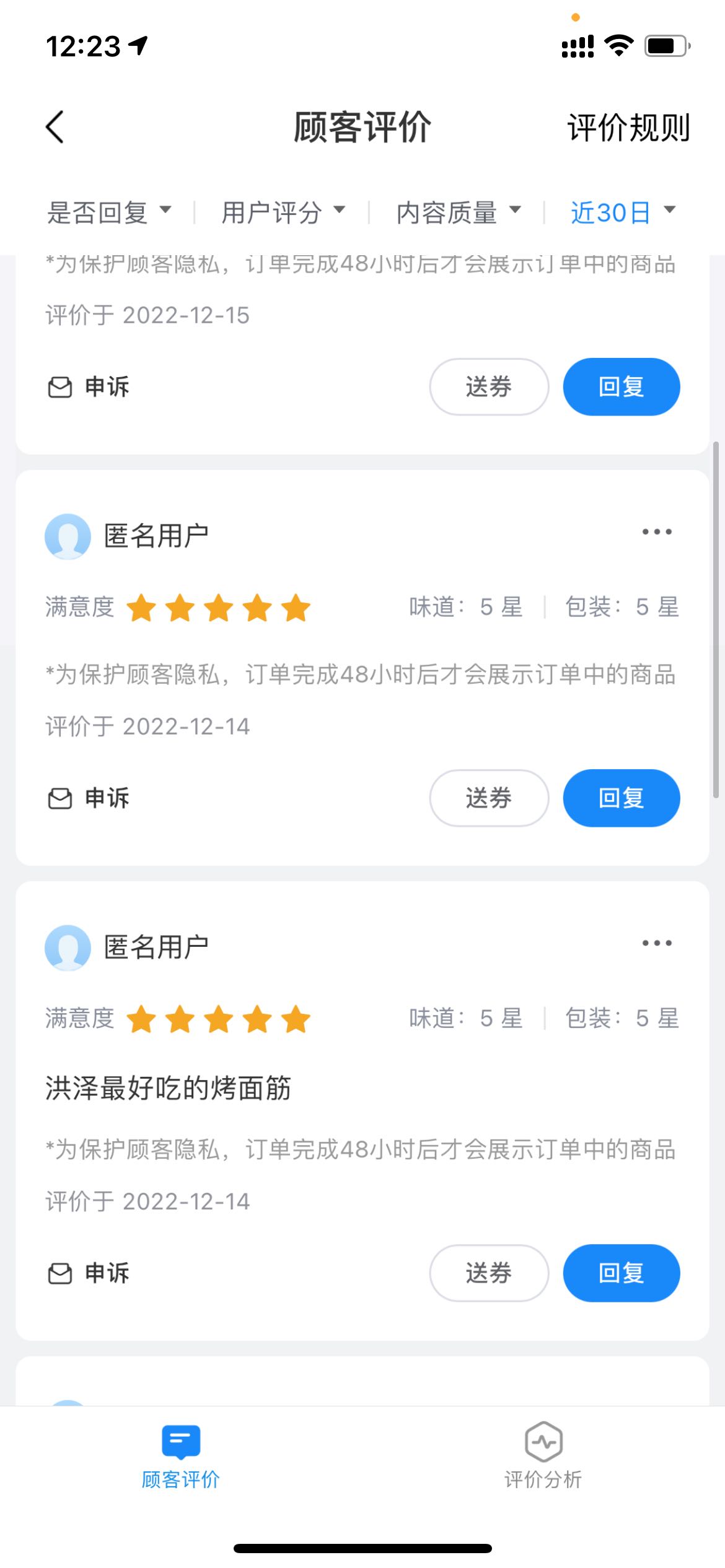This screenshot has width=725, height=1568.
Task: Change the 近30日 date range filter
Action: 623,212
